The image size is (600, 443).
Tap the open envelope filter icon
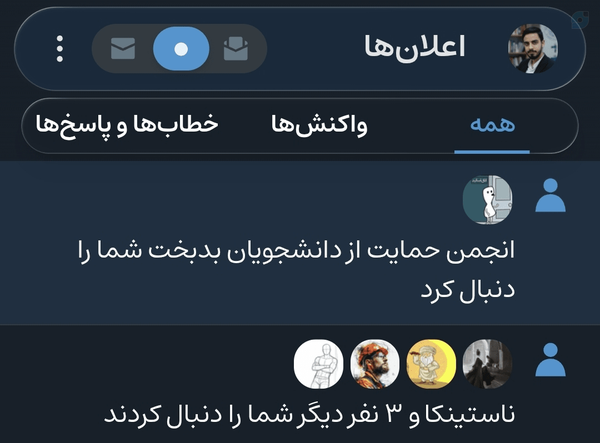236,49
